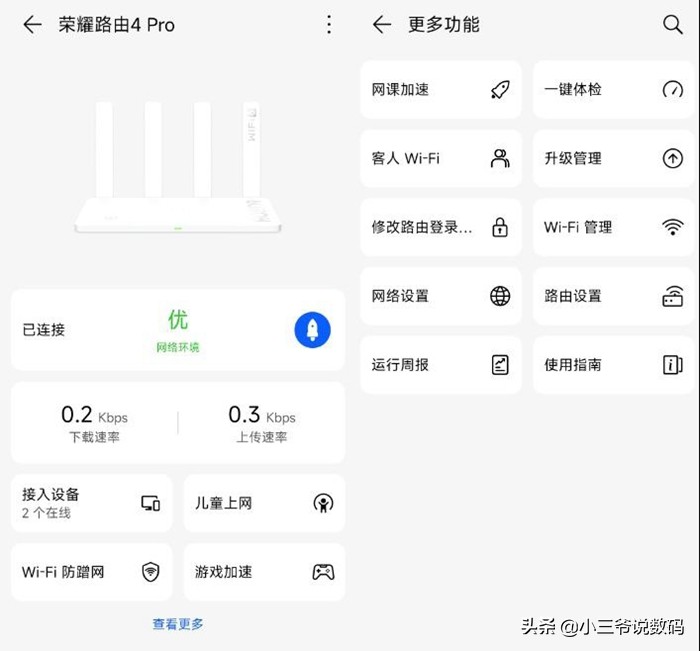700x651 pixels.
Task: Open 网课加速 online class acceleration
Action: (x=441, y=89)
